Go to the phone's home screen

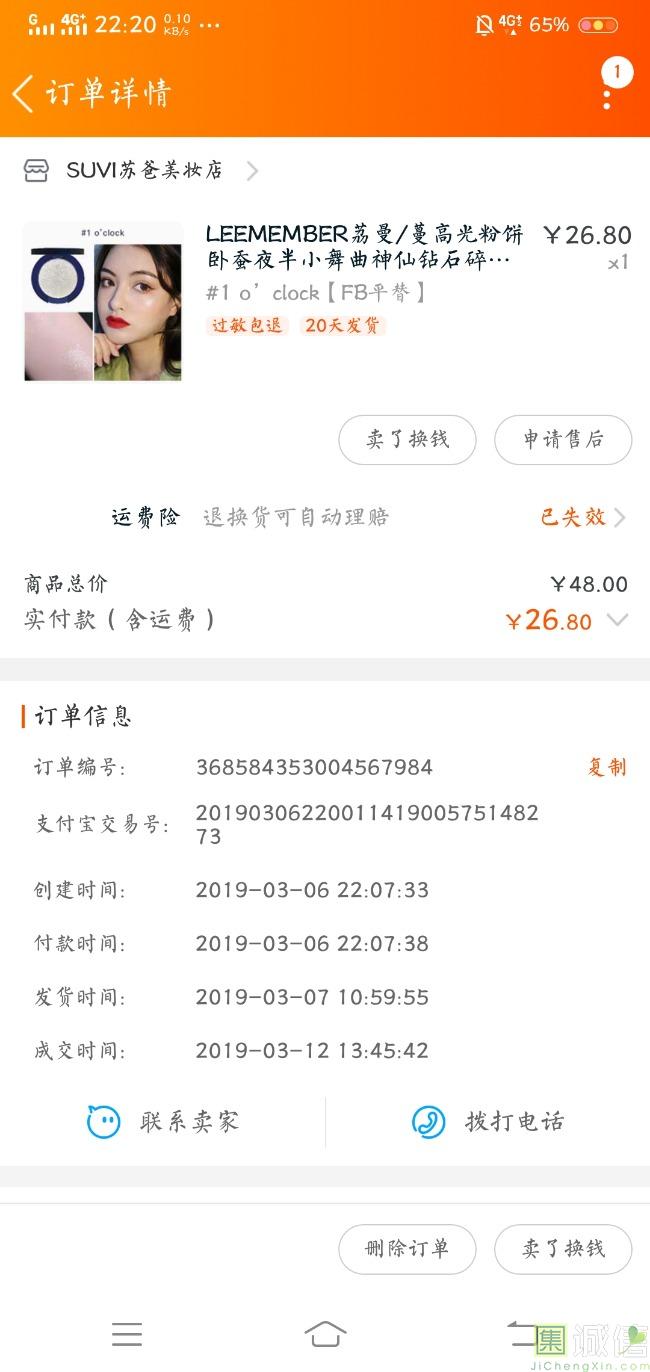[325, 1334]
